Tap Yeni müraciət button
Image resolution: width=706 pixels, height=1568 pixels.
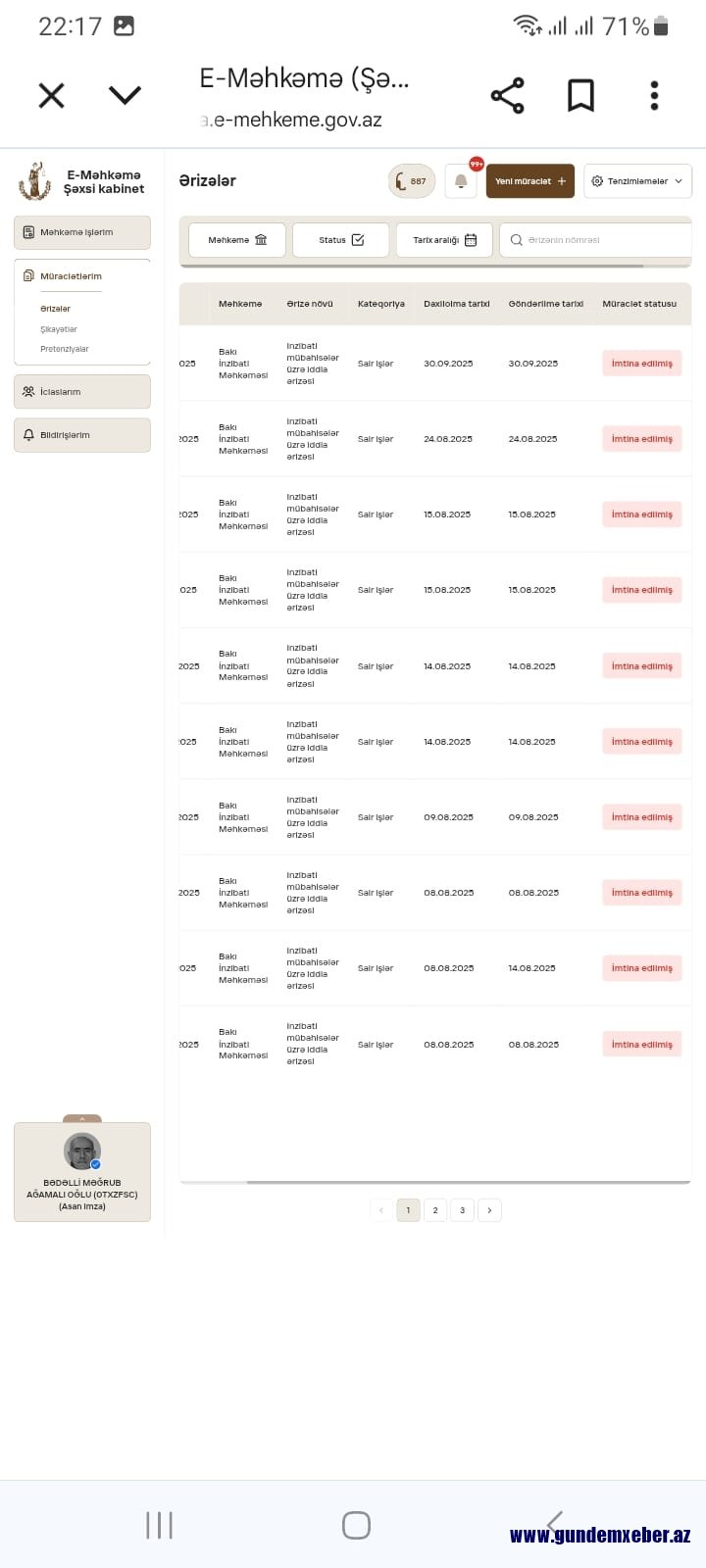(x=530, y=181)
